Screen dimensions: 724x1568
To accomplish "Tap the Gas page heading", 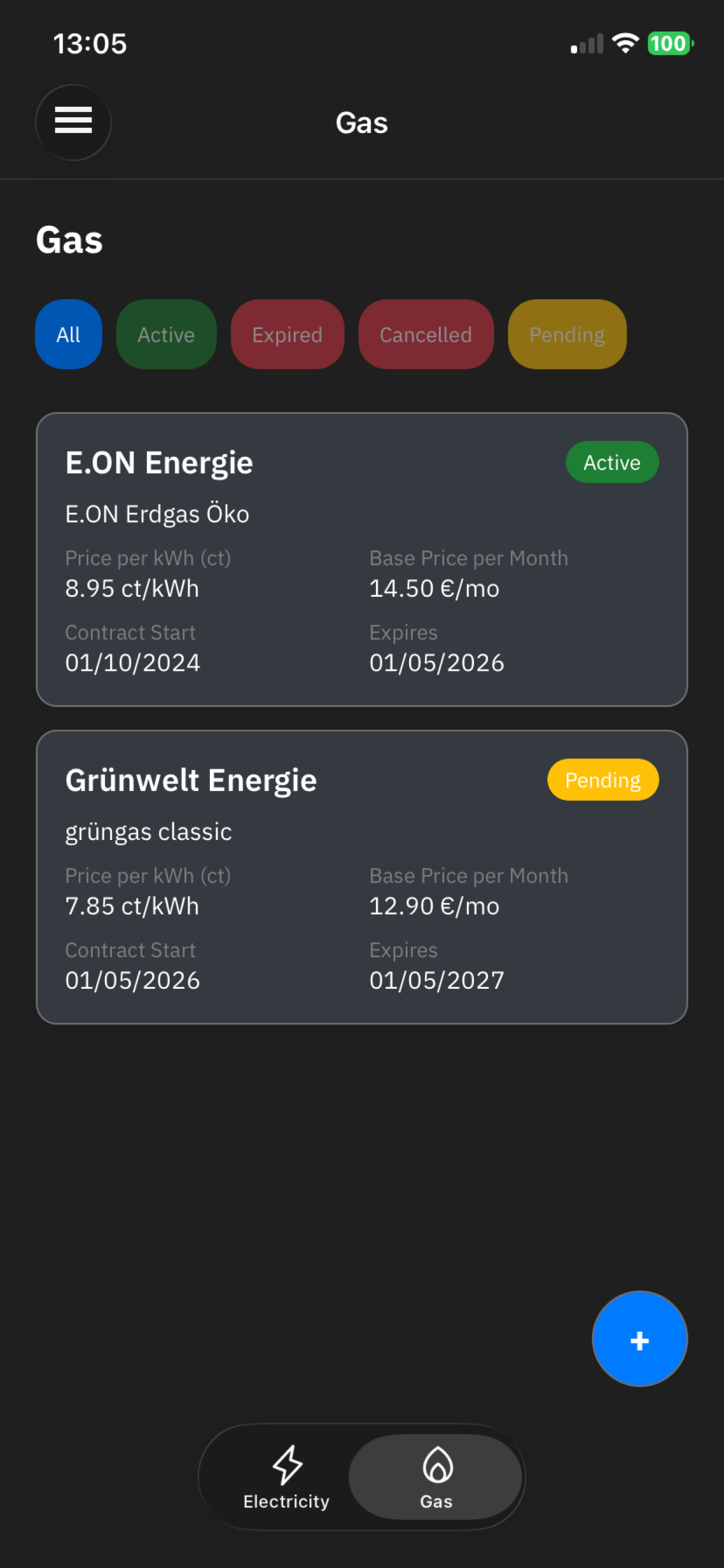I will (69, 240).
